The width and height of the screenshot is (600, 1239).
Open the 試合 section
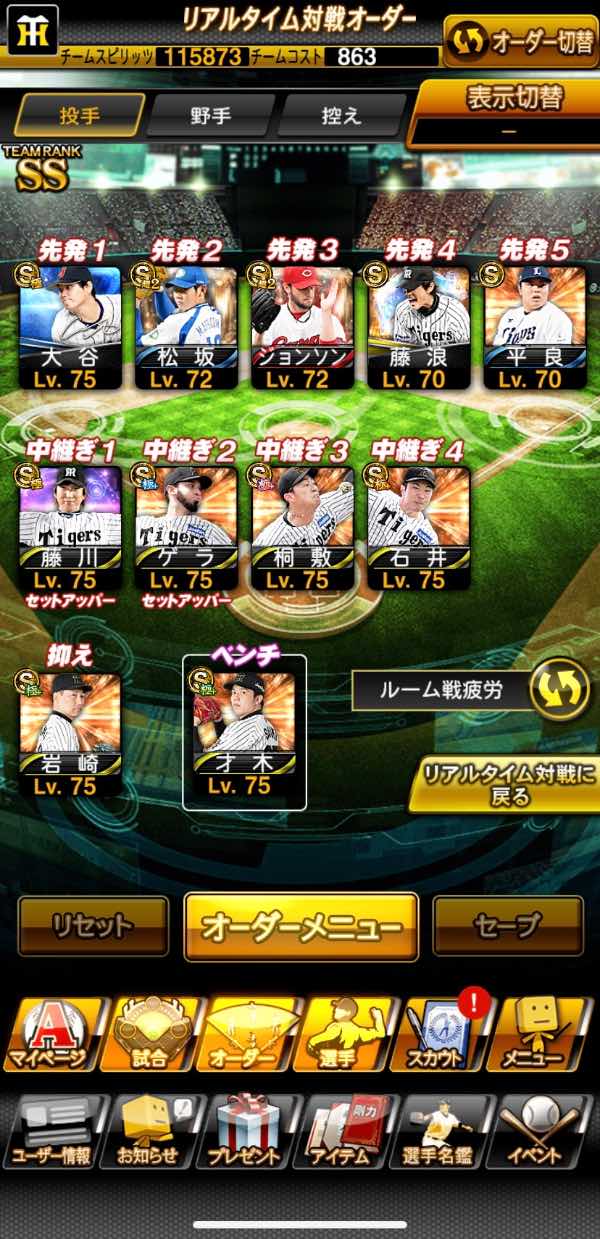[152, 1035]
